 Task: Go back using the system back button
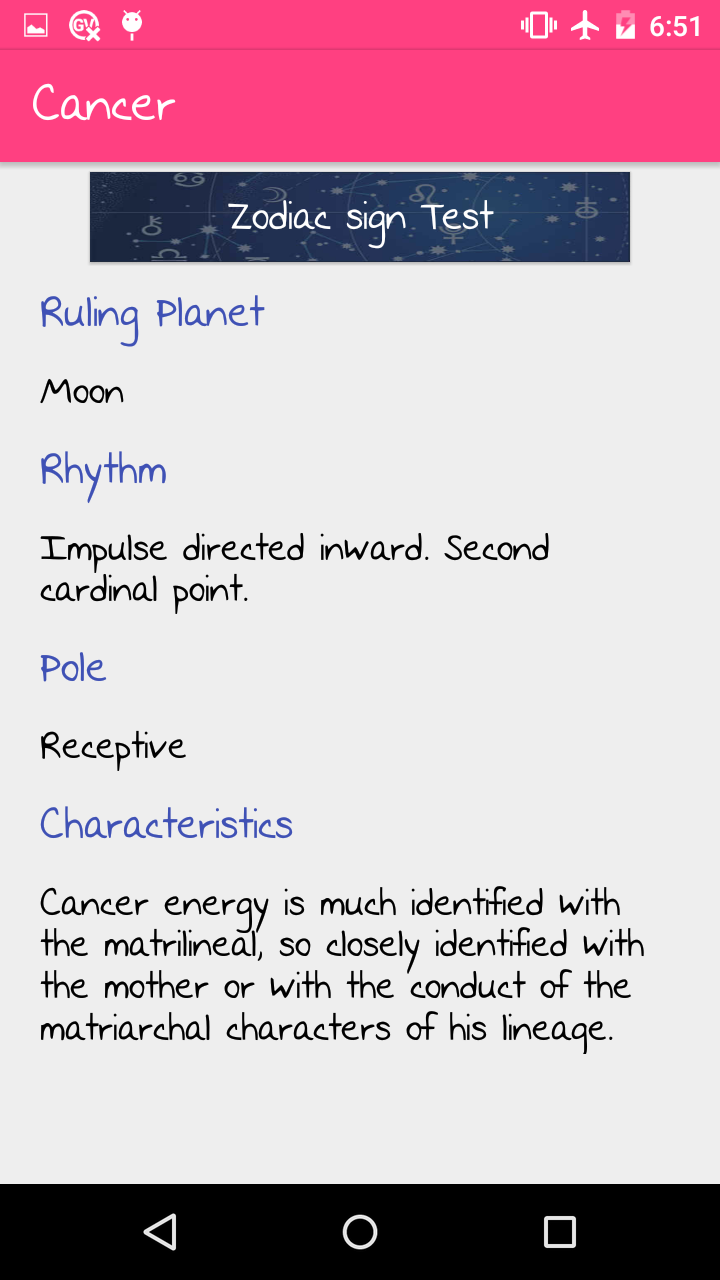pyautogui.click(x=160, y=1231)
